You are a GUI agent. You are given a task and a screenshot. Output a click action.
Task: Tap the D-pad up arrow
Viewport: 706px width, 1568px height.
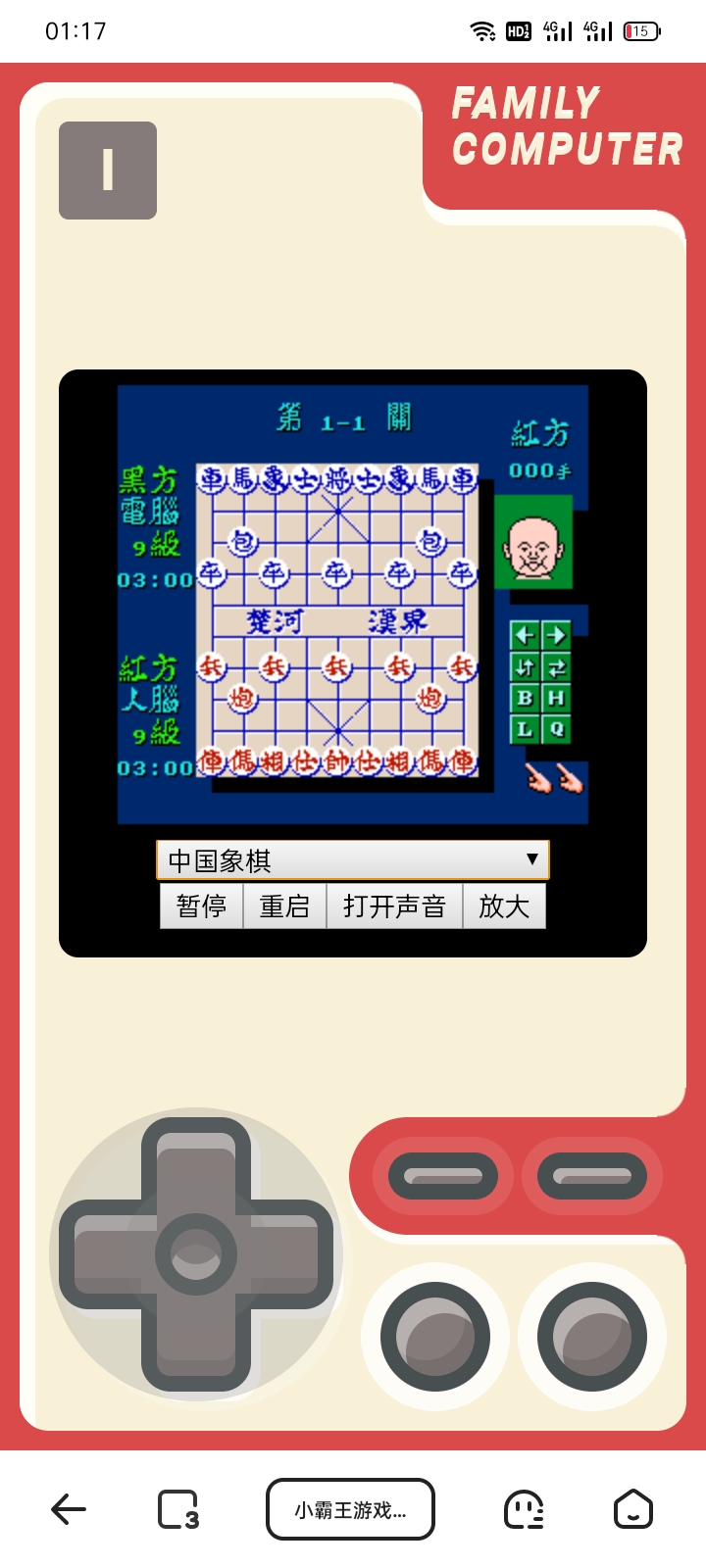196,1166
